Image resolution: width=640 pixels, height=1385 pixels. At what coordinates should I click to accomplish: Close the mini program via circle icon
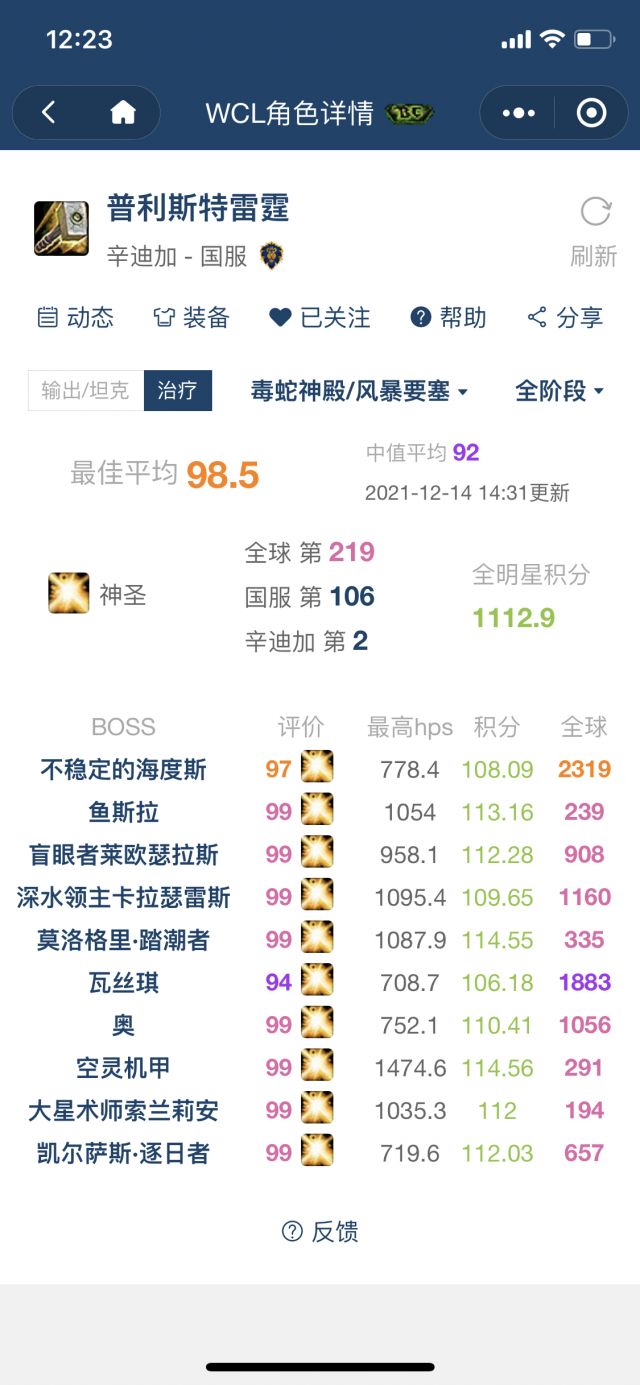(591, 113)
